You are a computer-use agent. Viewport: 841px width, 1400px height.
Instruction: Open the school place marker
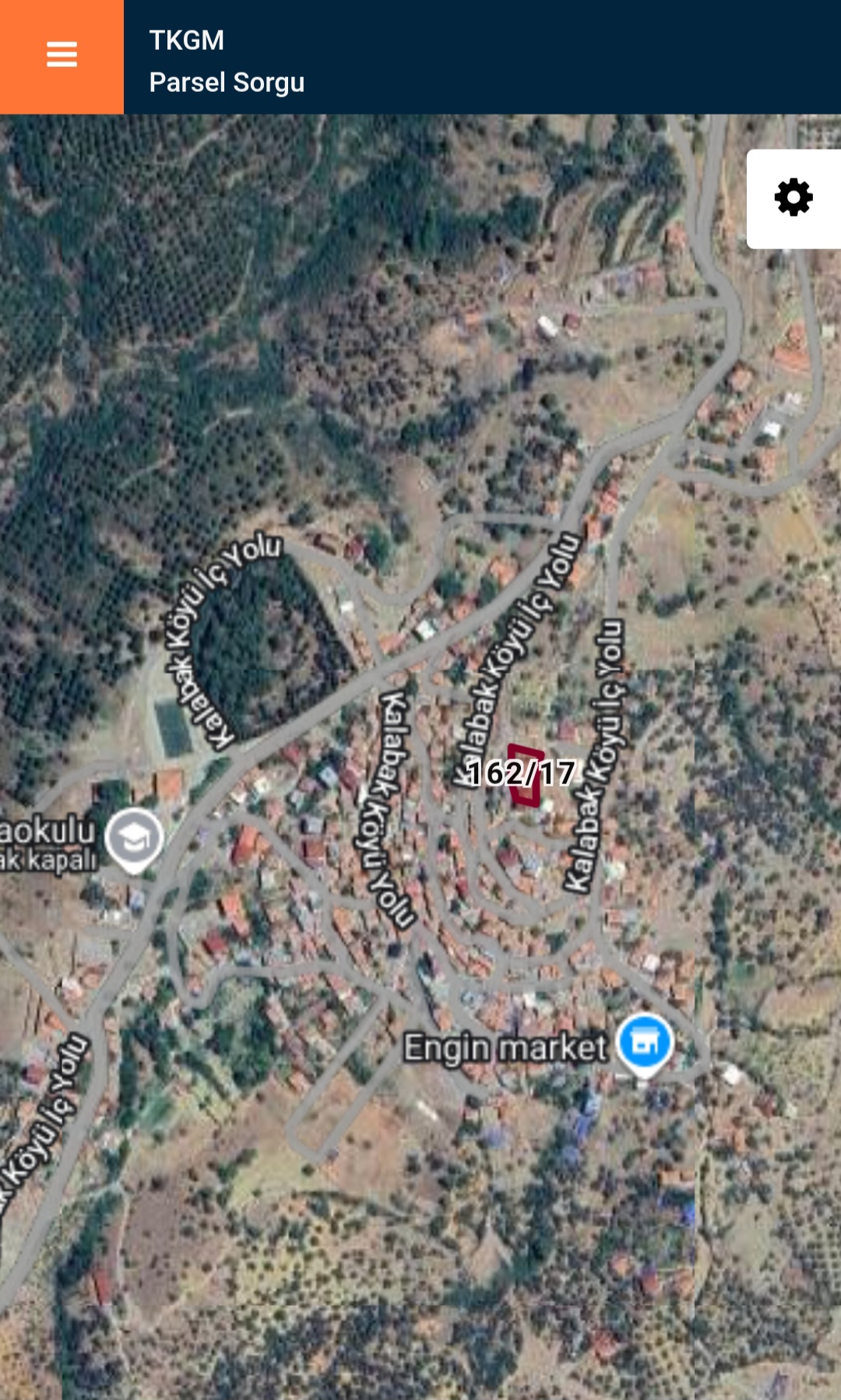[x=134, y=839]
